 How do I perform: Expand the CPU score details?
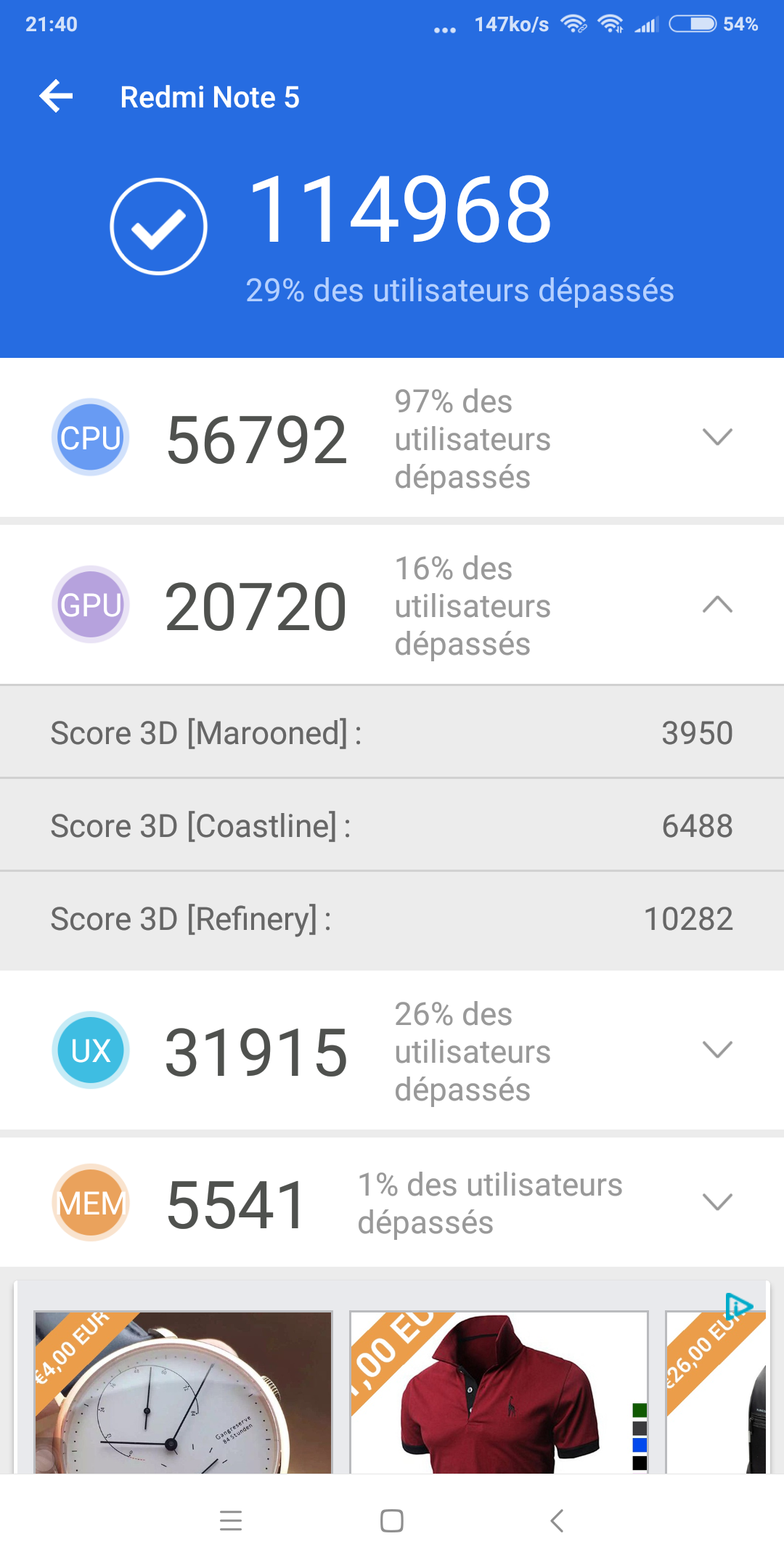[x=717, y=437]
